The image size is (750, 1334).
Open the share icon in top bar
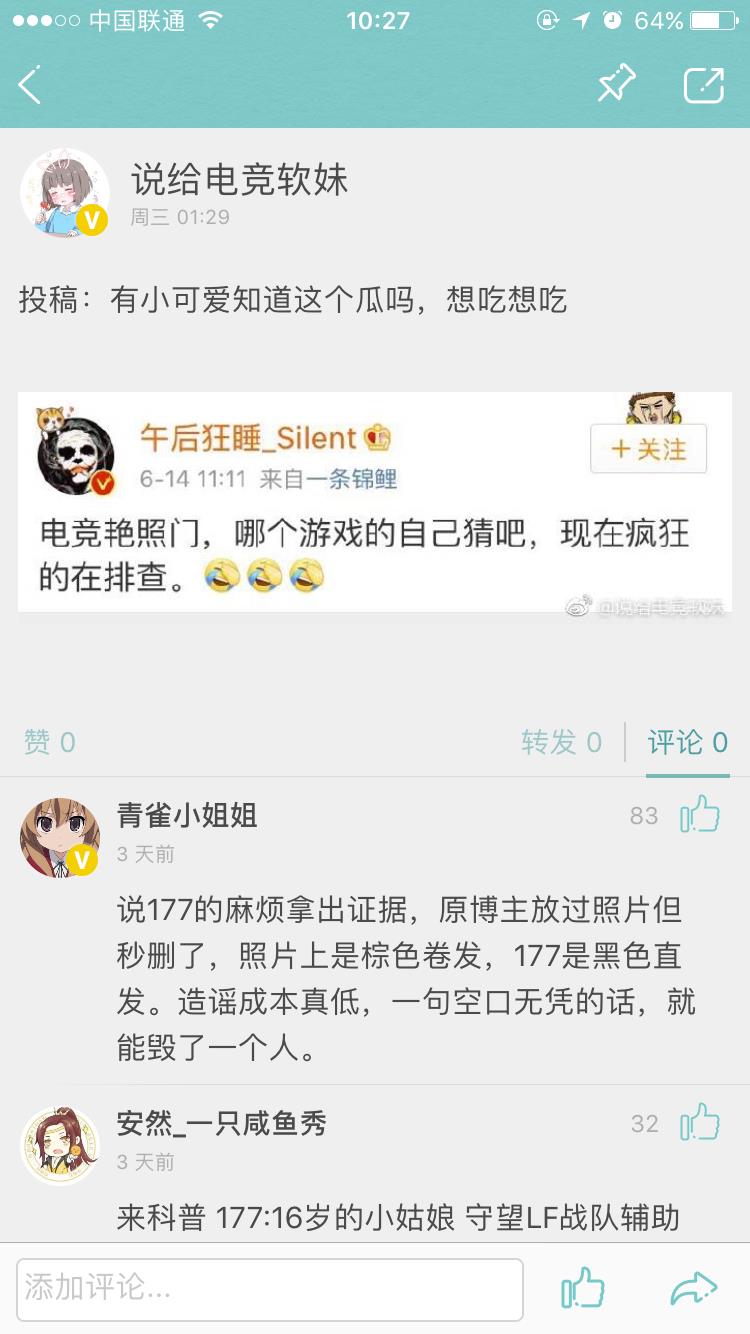(703, 85)
